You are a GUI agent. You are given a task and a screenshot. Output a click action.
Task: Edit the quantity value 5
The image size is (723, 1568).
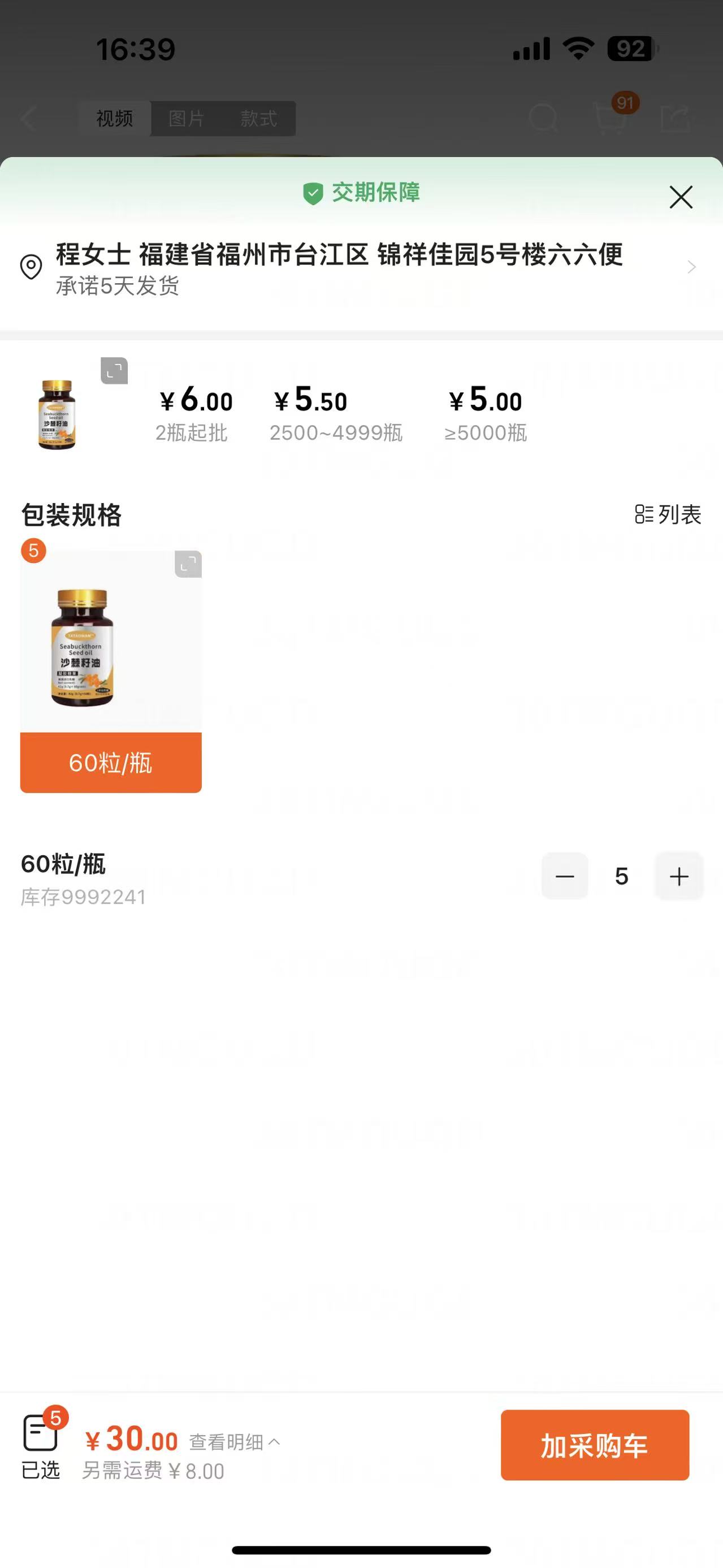[621, 877]
